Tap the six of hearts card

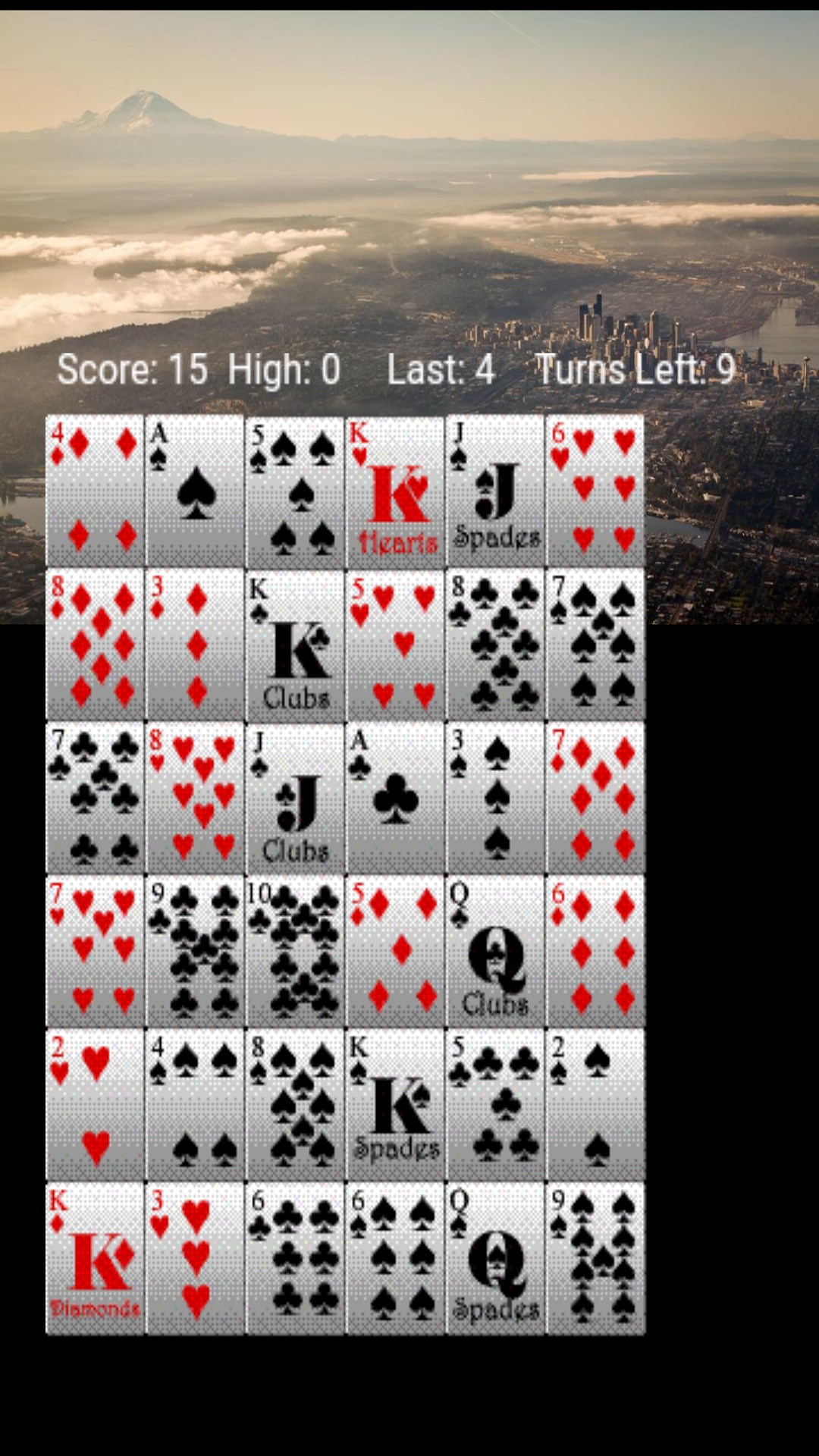pos(595,491)
